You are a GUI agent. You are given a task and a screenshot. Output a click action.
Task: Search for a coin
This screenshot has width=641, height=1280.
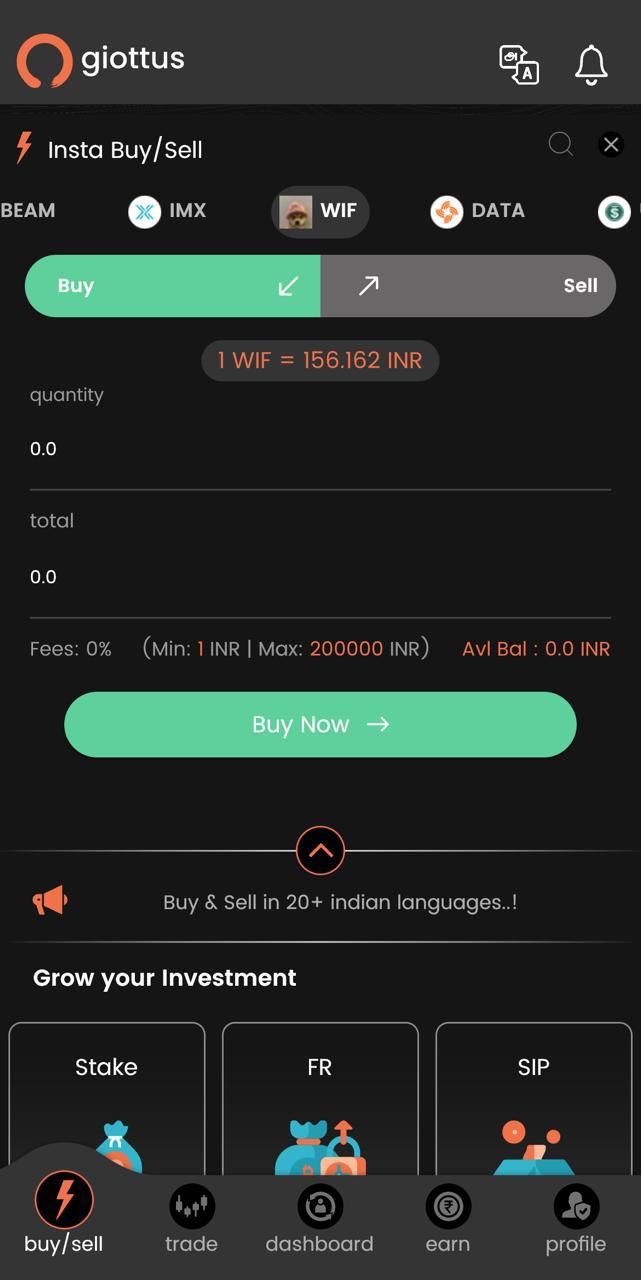point(561,145)
